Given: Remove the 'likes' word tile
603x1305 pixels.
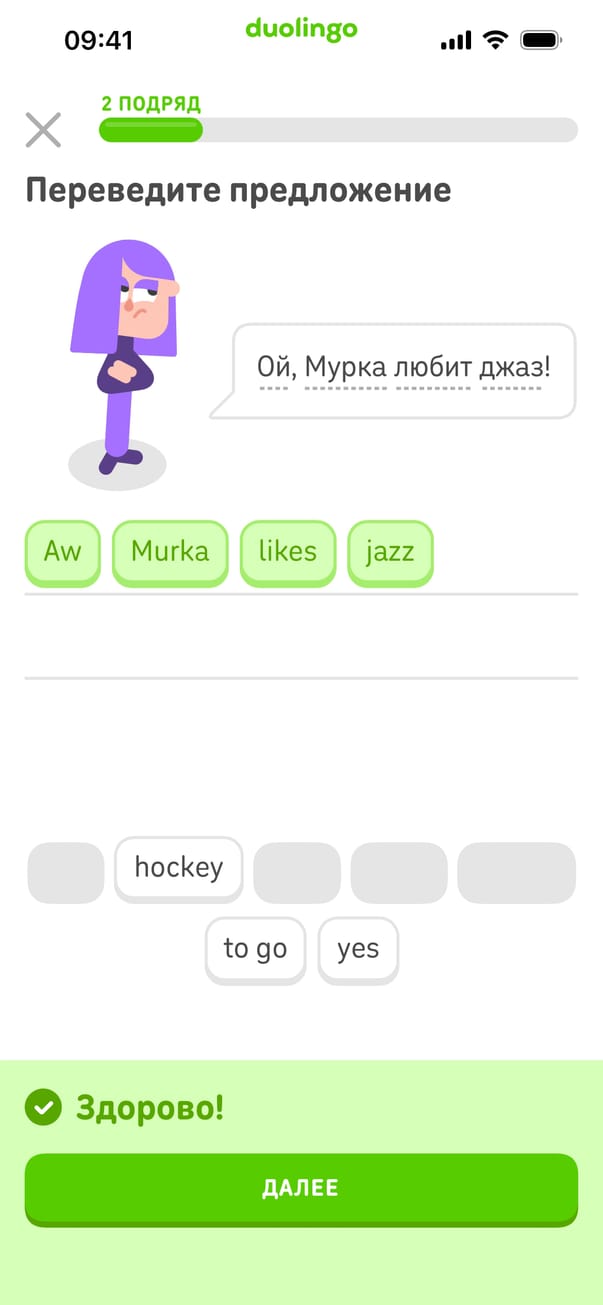Looking at the screenshot, I should pyautogui.click(x=287, y=552).
